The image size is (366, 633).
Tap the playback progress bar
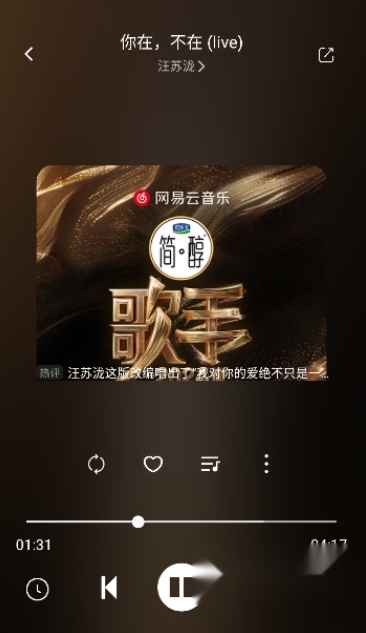[182, 522]
